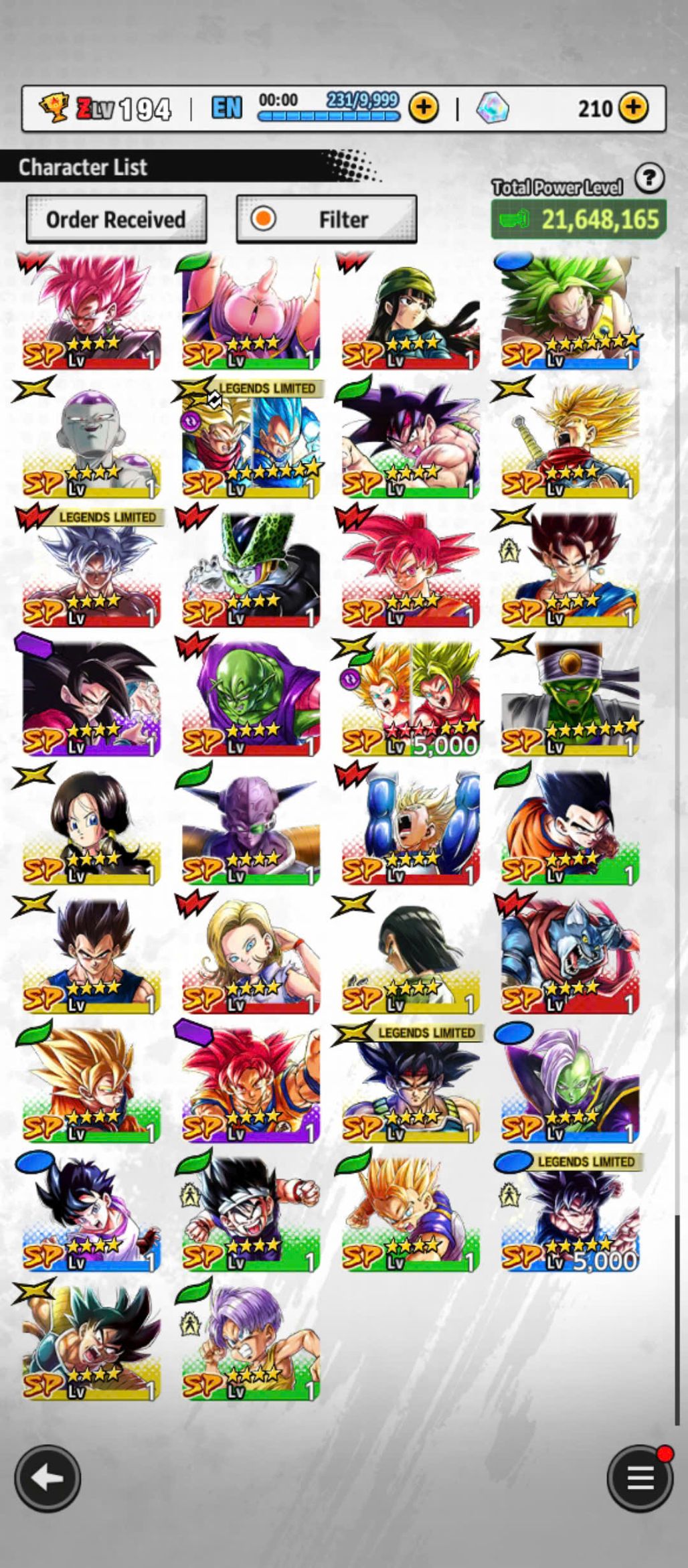Open the Legends Limited Bardock card
Image resolution: width=688 pixels, height=1568 pixels.
coord(411,1083)
